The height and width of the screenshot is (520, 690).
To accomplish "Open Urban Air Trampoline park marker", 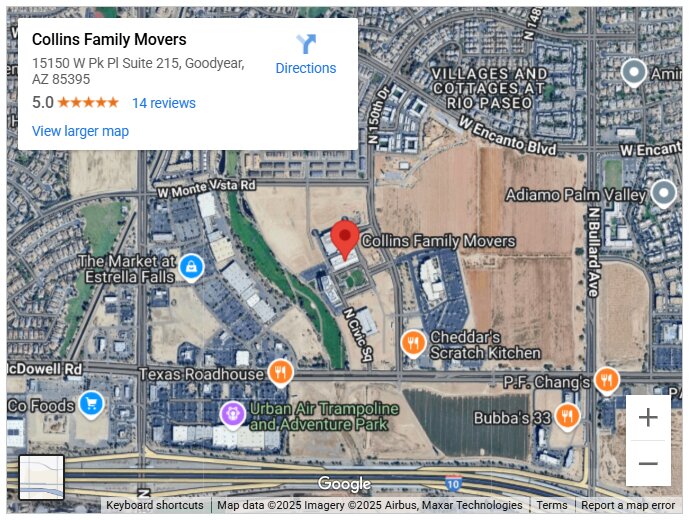I will [x=233, y=411].
